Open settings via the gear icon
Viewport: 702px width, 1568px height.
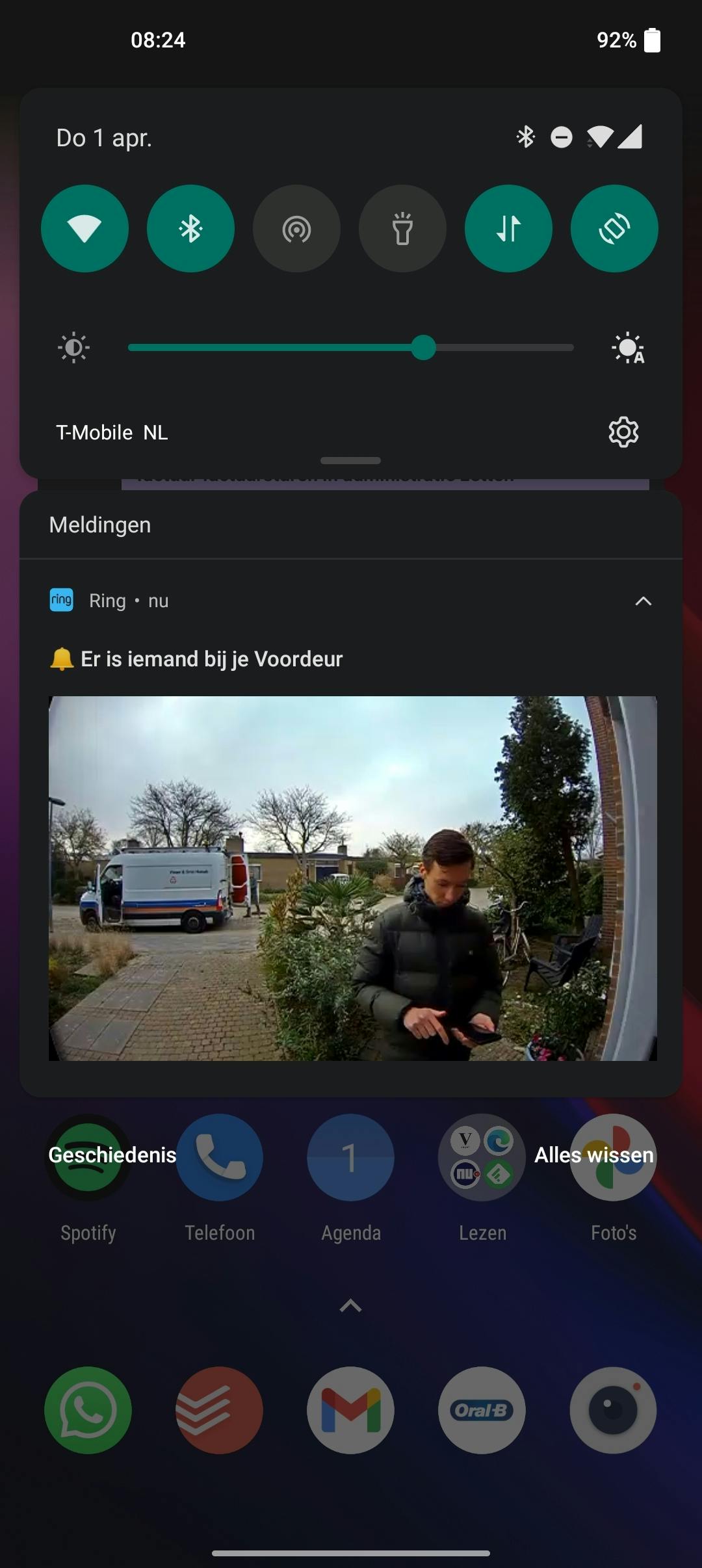click(x=623, y=432)
